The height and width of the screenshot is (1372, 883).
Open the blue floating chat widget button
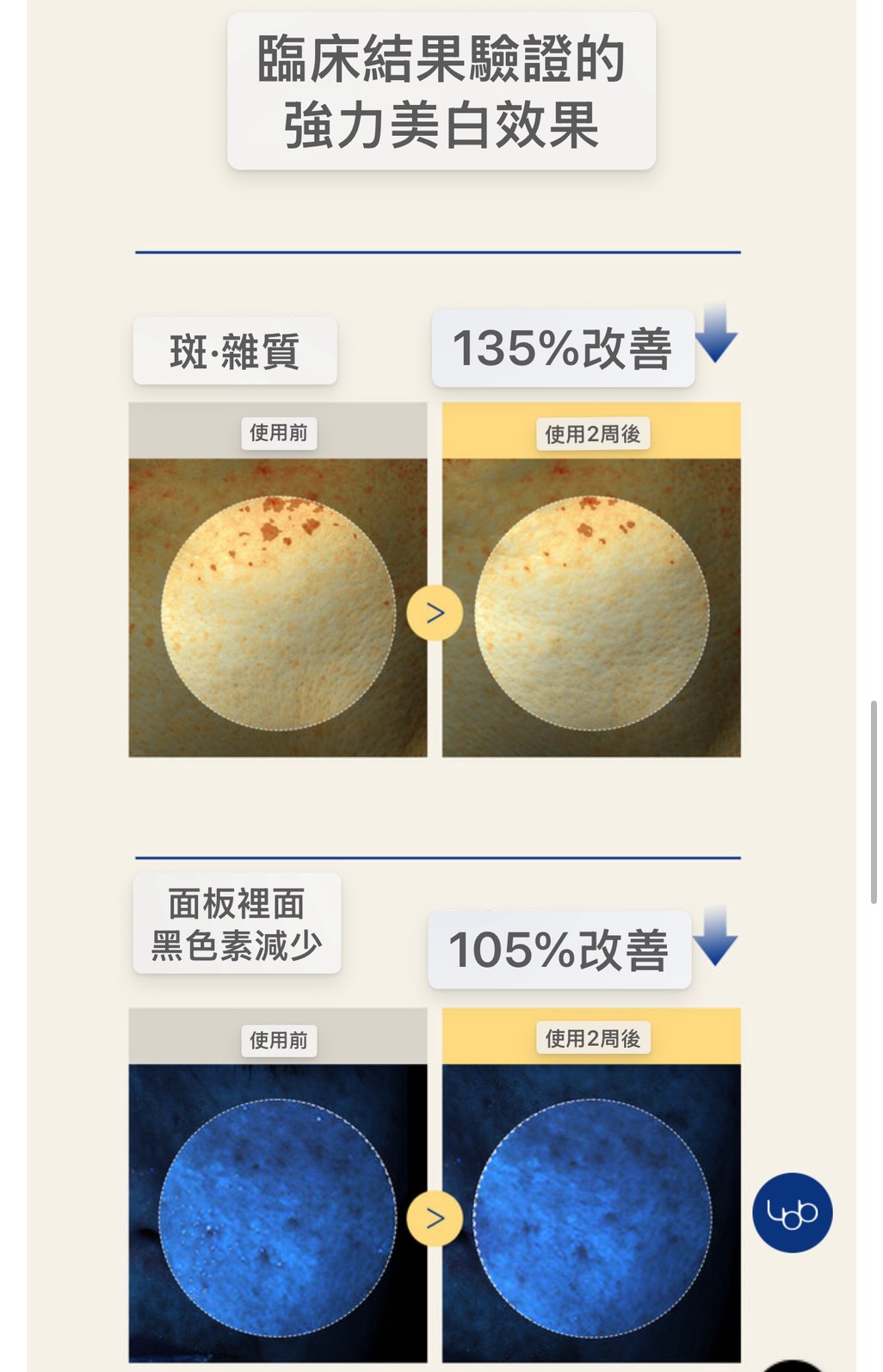coord(792,1212)
